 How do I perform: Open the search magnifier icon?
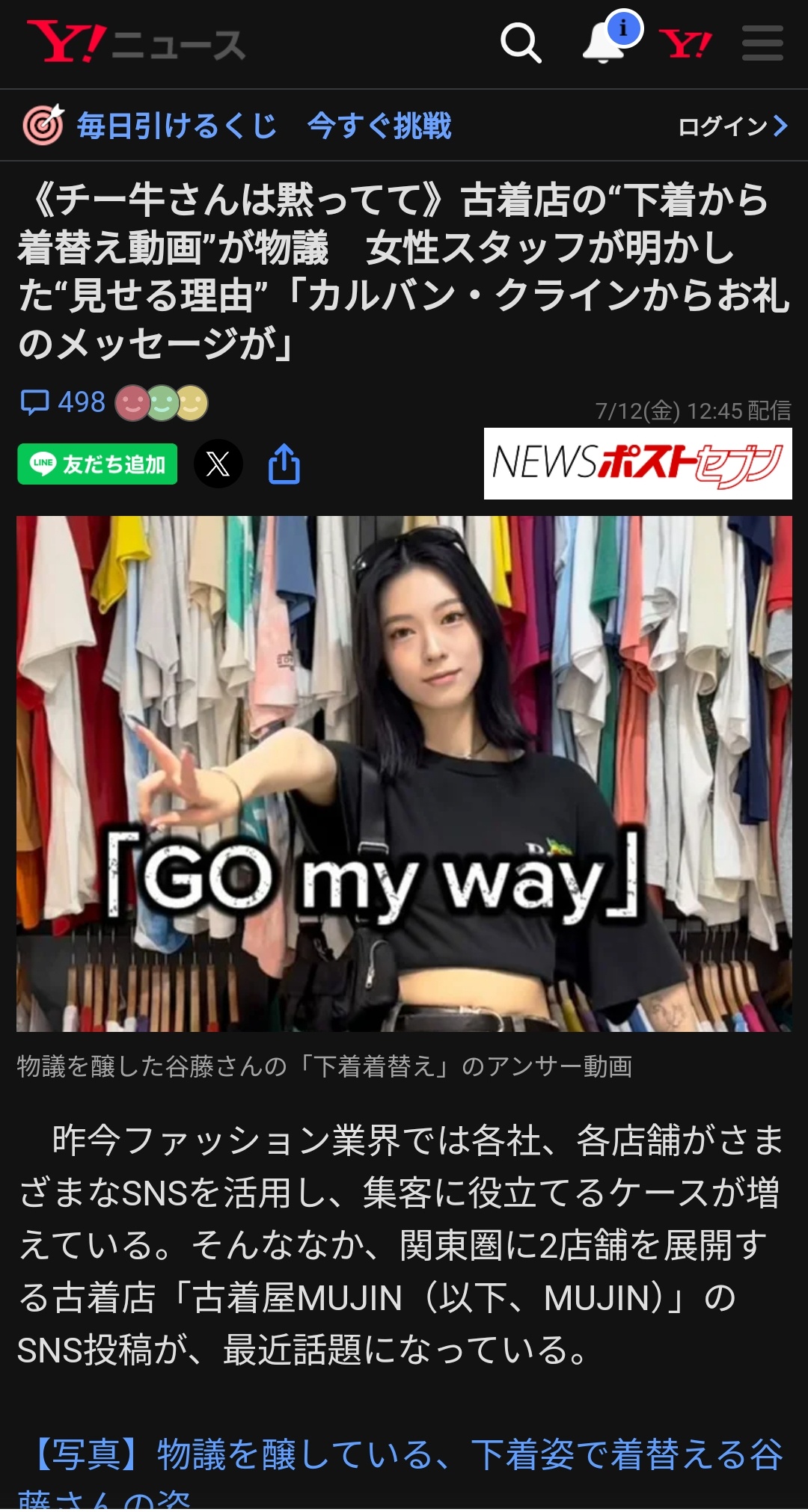(x=521, y=43)
